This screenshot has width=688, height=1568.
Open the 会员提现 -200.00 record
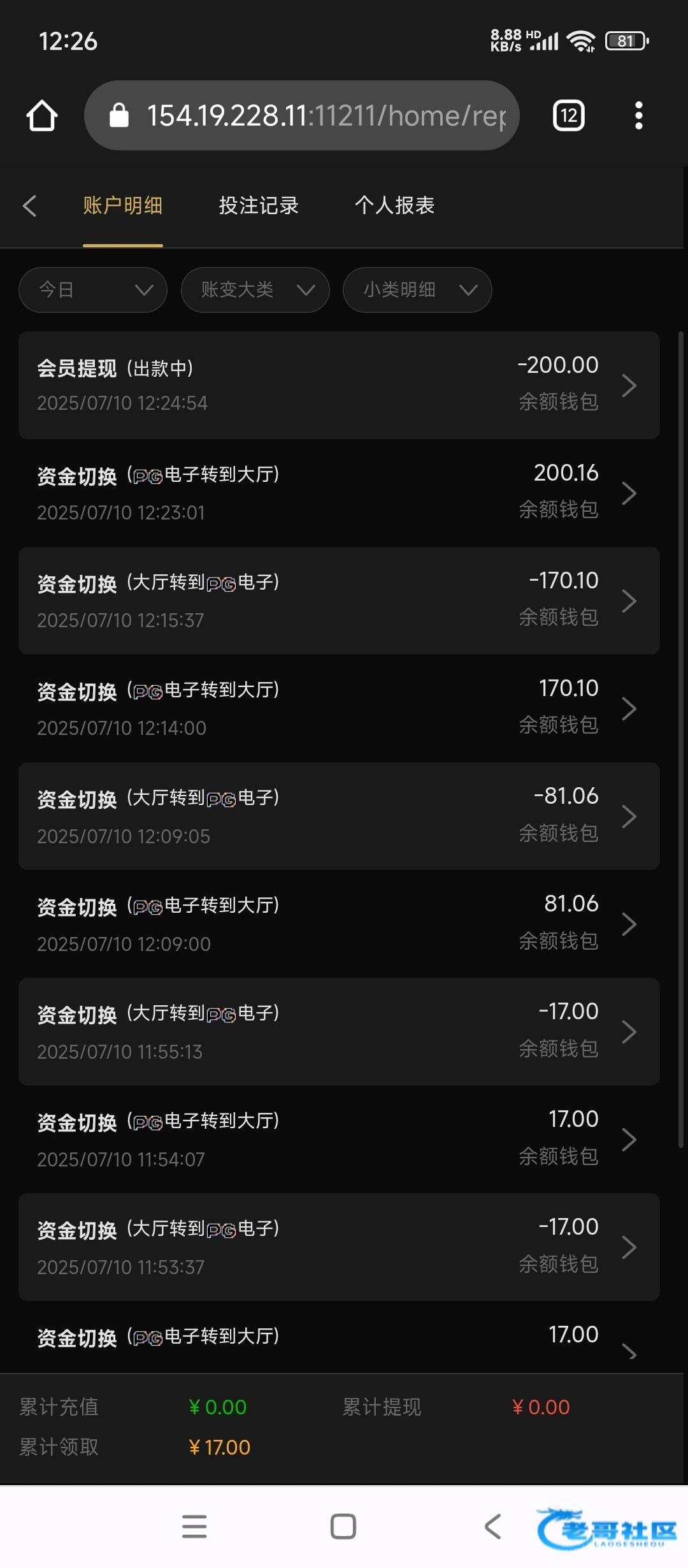click(x=339, y=385)
